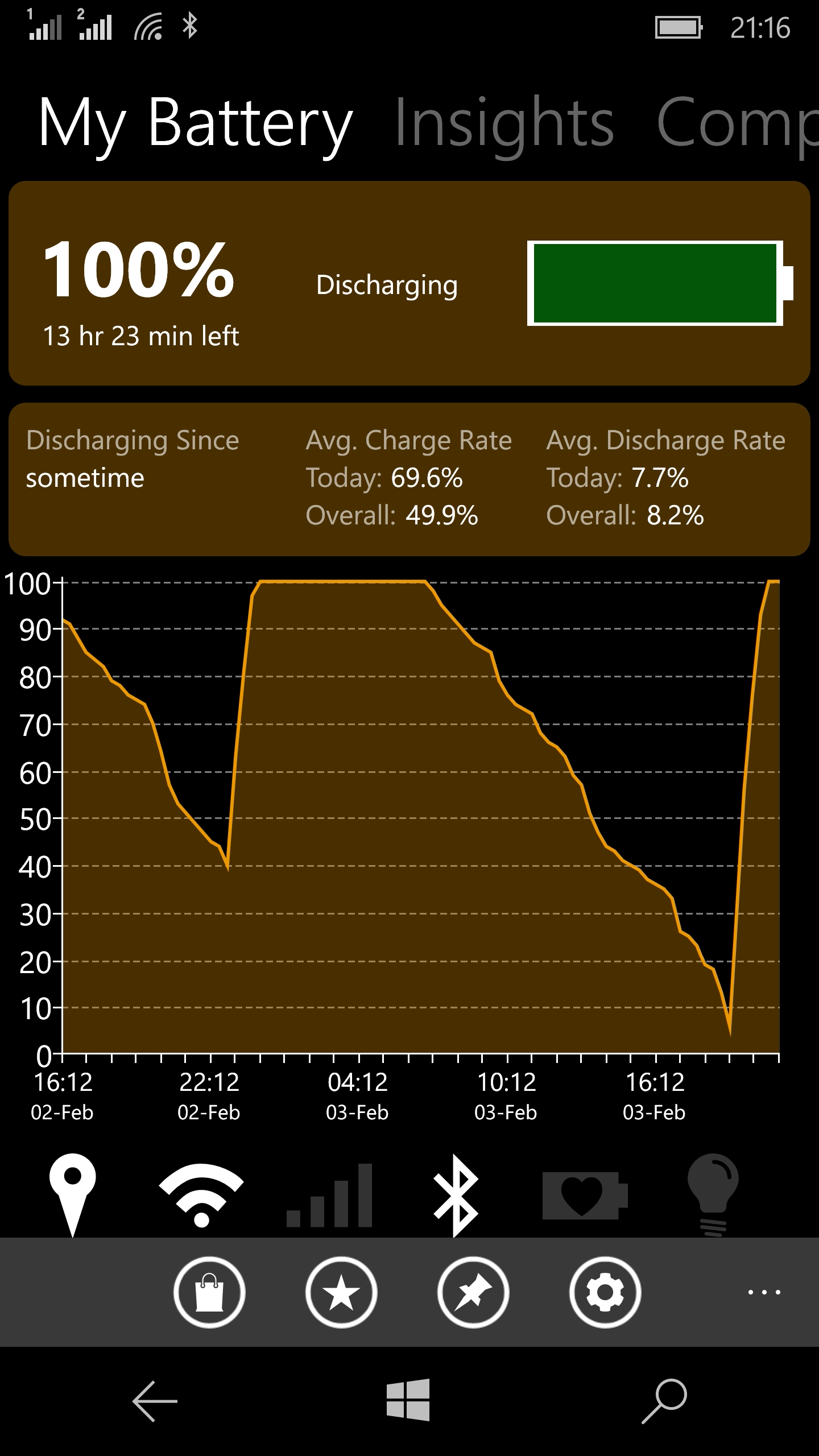Open the settings gear
Viewport: 819px width, 1456px height.
click(x=605, y=1292)
